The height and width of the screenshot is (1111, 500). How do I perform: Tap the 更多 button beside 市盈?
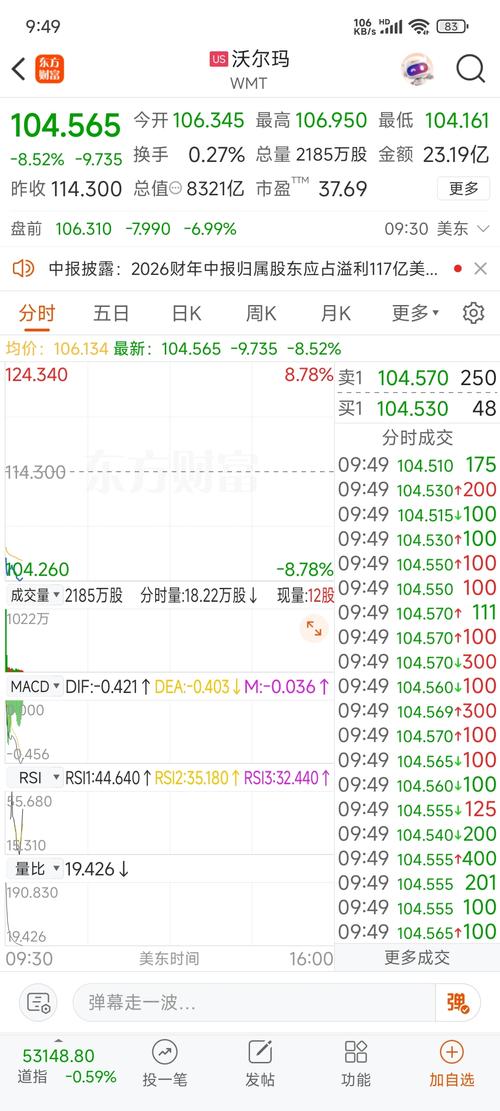[x=463, y=188]
